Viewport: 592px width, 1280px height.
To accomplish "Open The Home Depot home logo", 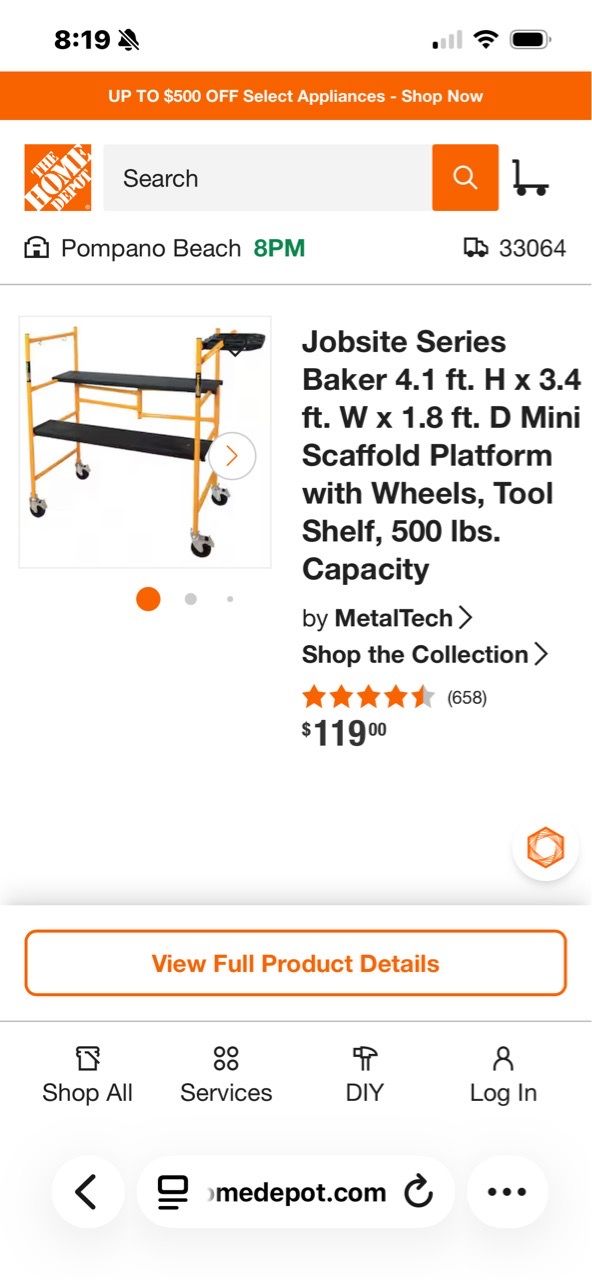I will tap(57, 178).
